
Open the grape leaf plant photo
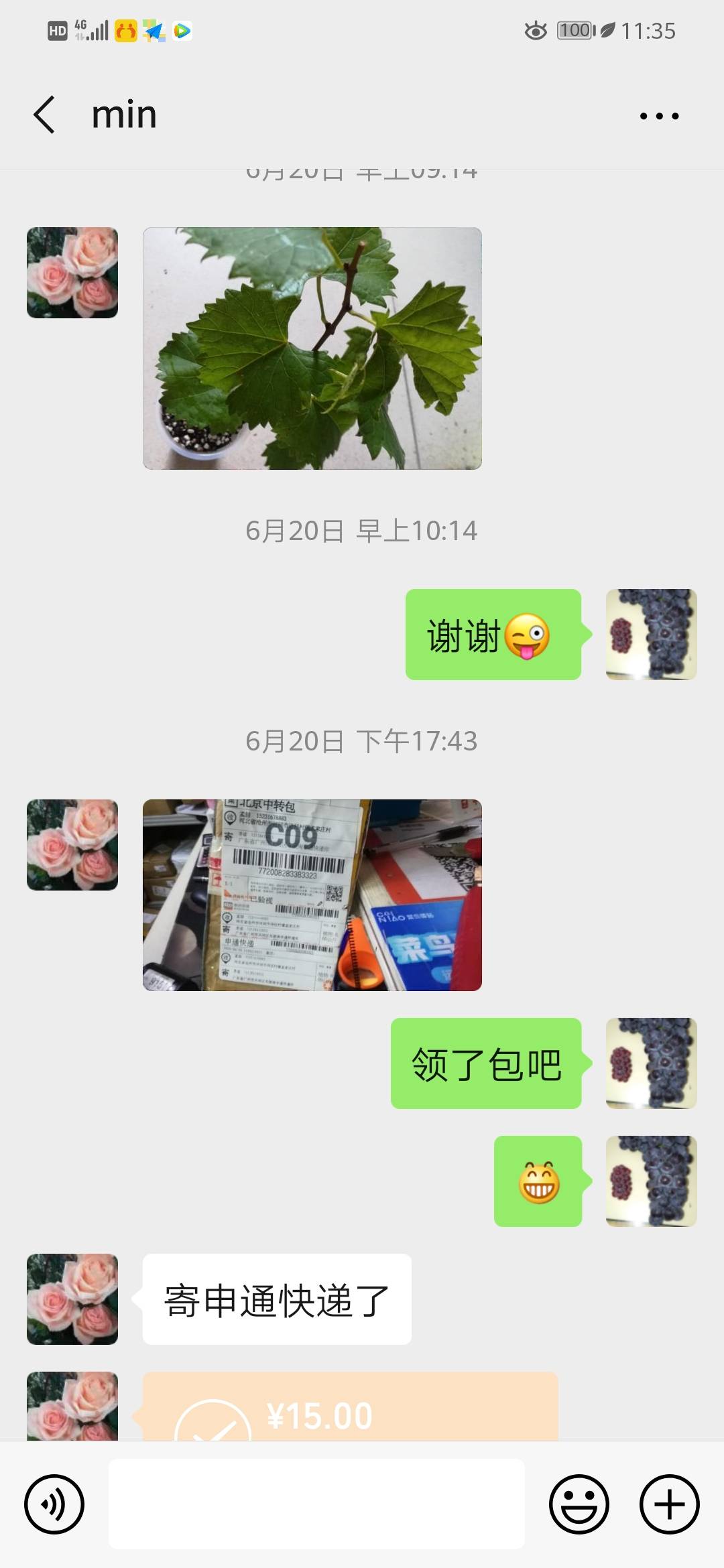click(x=312, y=348)
